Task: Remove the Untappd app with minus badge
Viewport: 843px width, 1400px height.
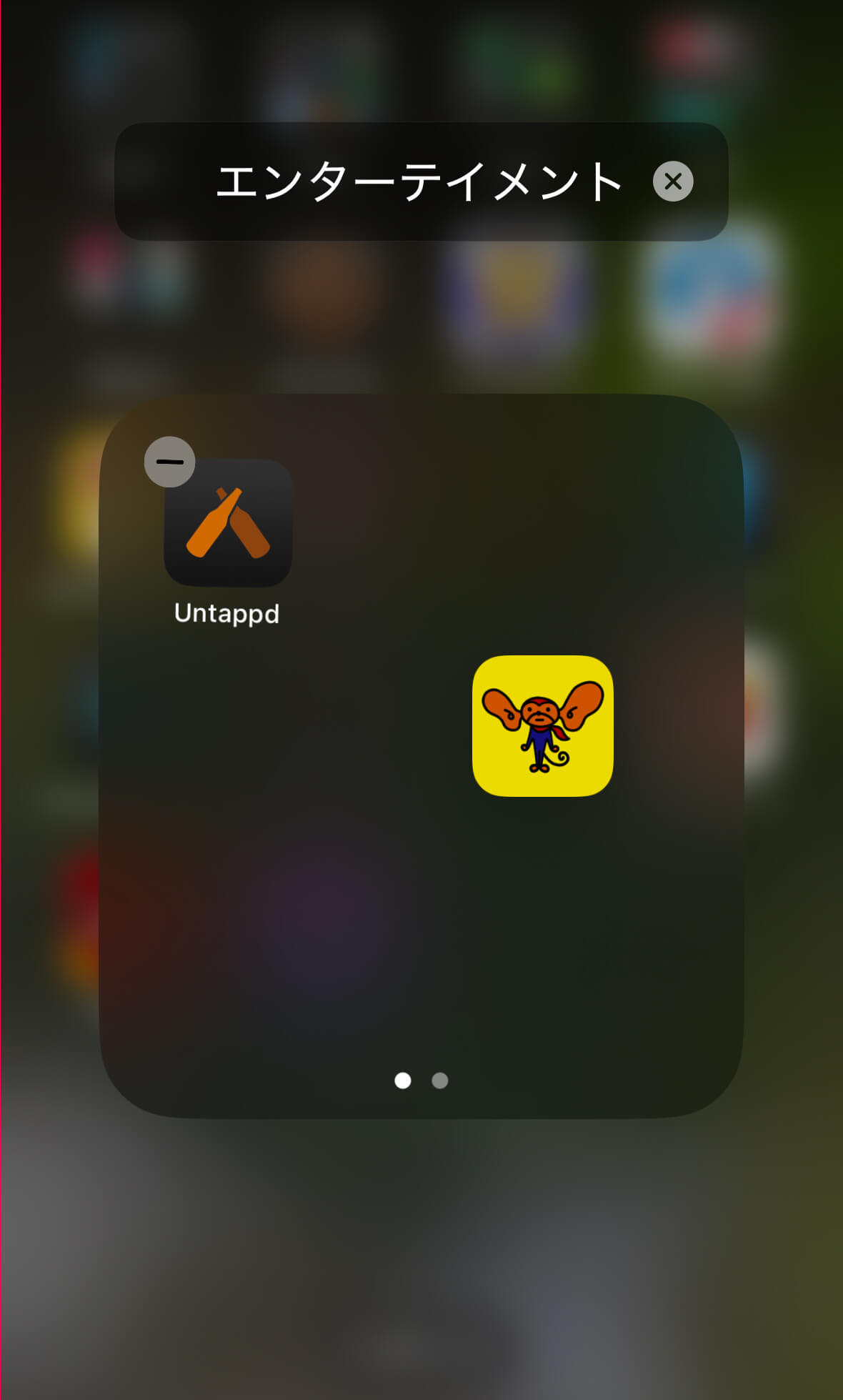Action: [x=170, y=462]
